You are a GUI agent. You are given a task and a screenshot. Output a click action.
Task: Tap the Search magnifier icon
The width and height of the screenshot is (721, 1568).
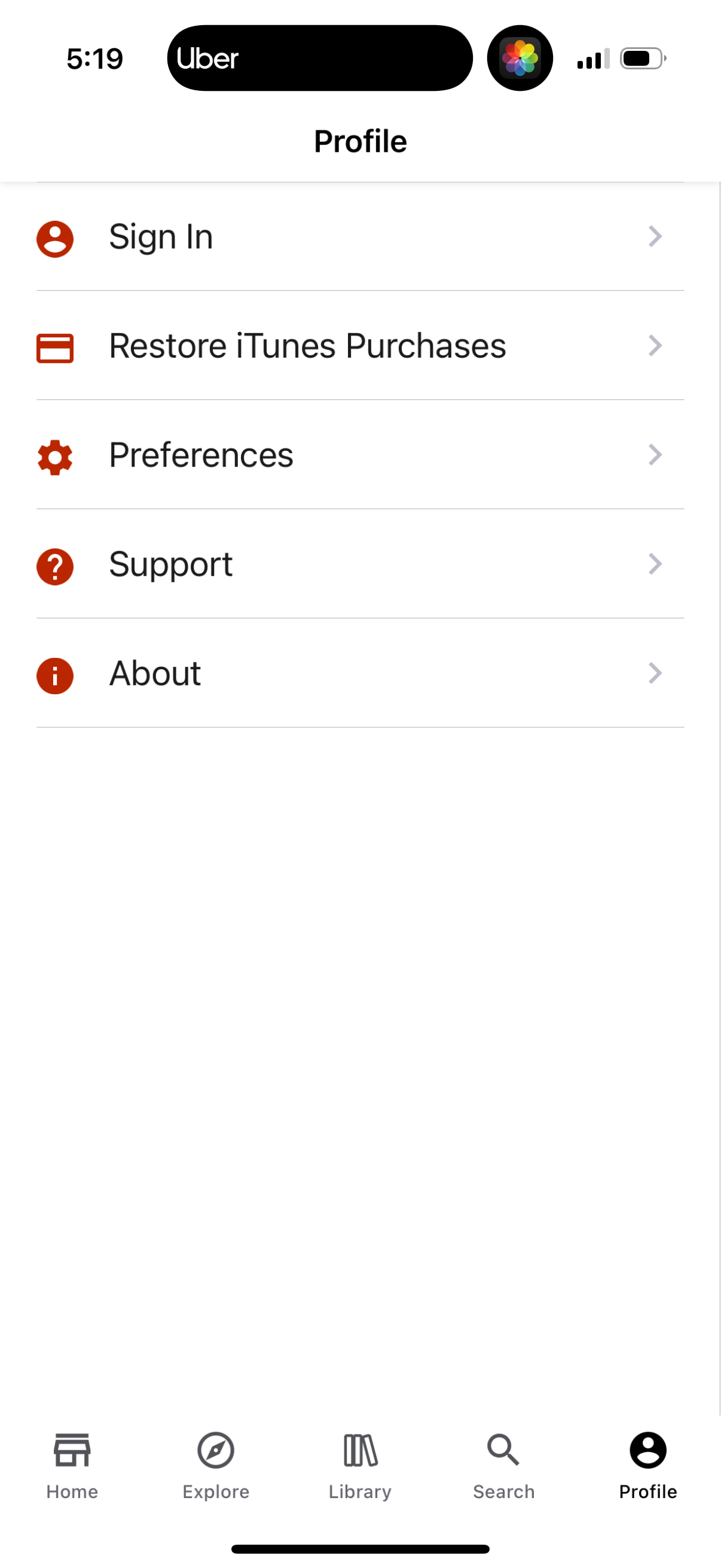(503, 1450)
